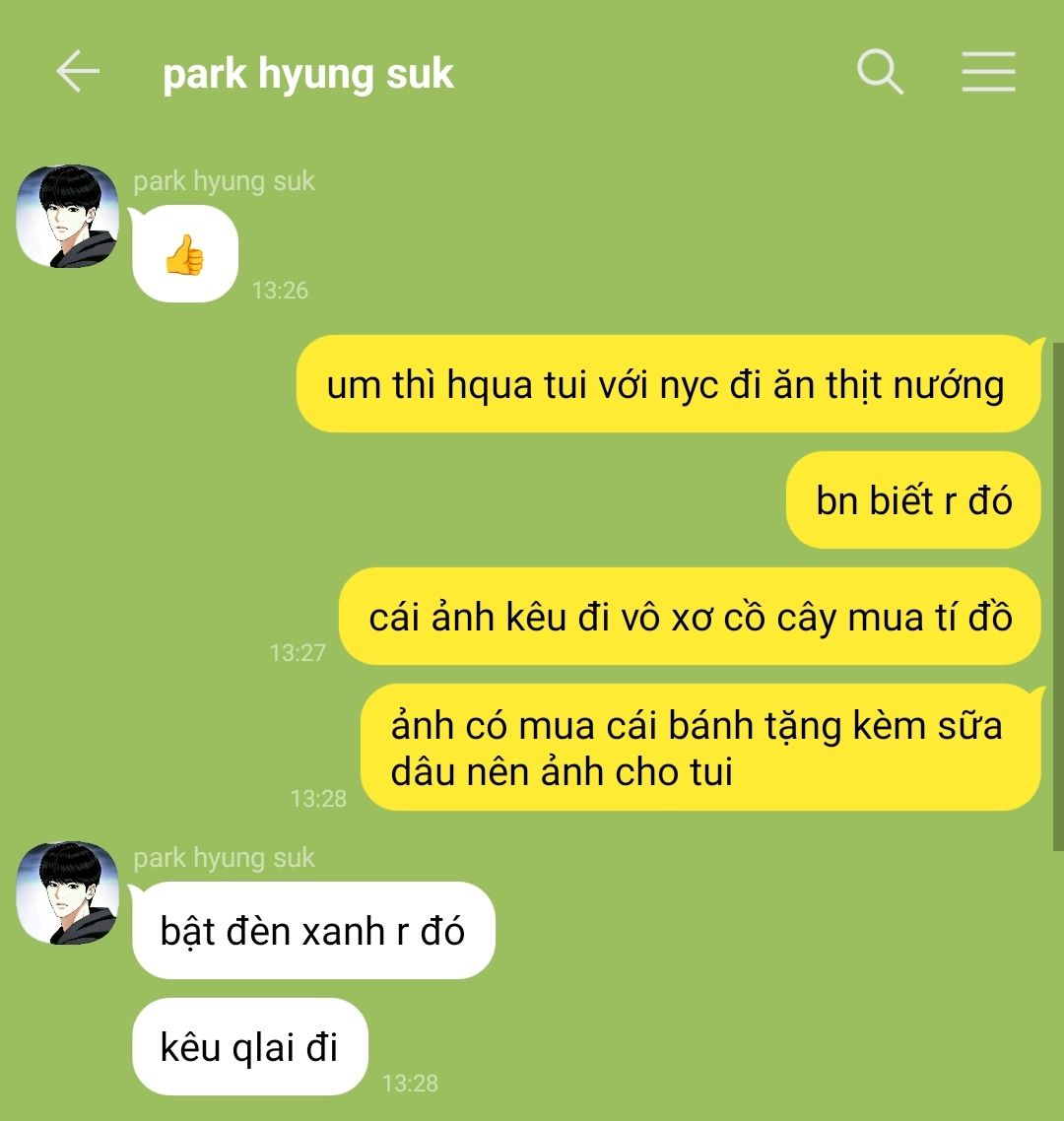Tap park hyung suk's avatar beside 'bật đèn xanh'

click(68, 892)
